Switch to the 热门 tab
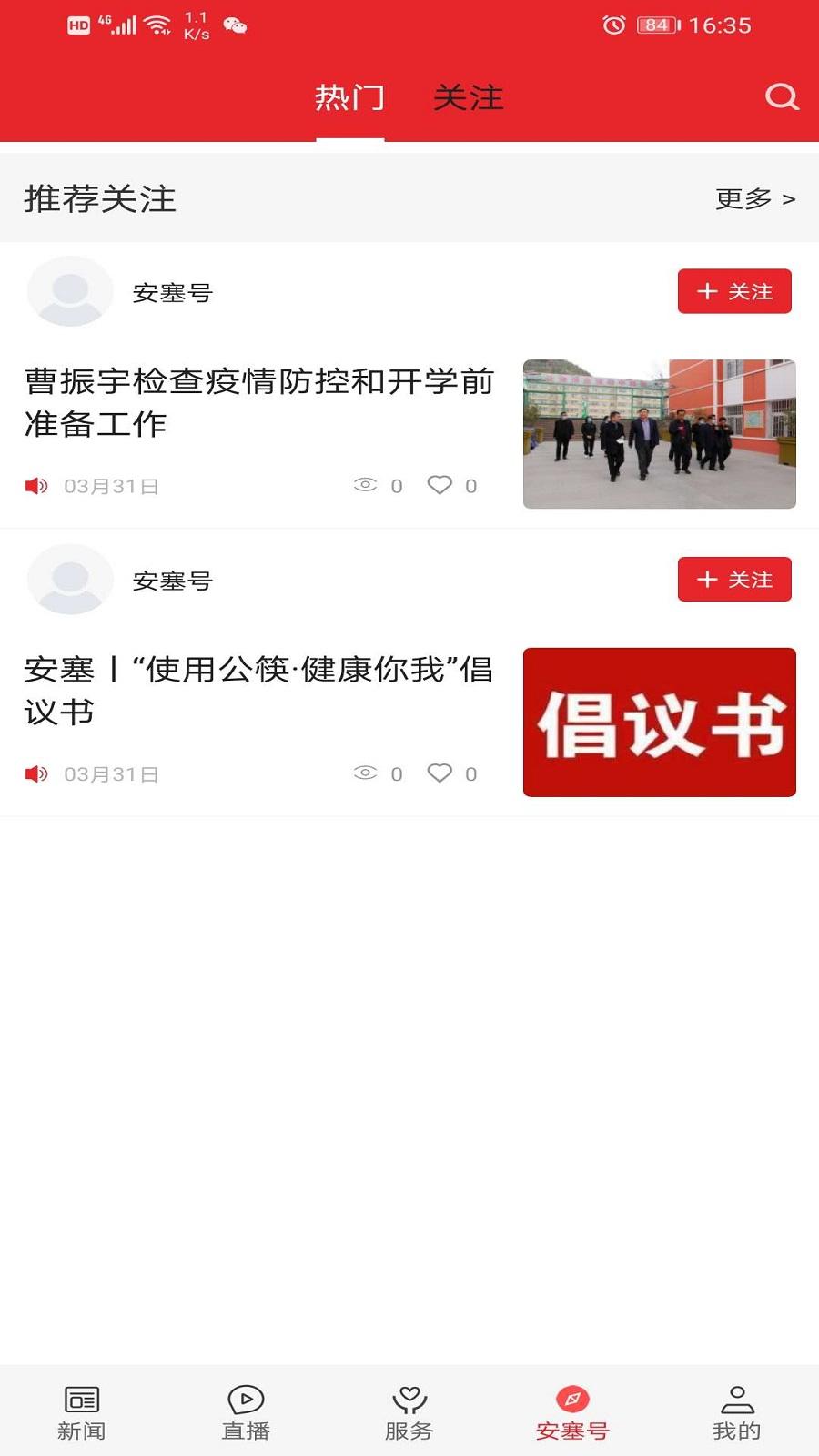The height and width of the screenshot is (1456, 819). click(350, 98)
